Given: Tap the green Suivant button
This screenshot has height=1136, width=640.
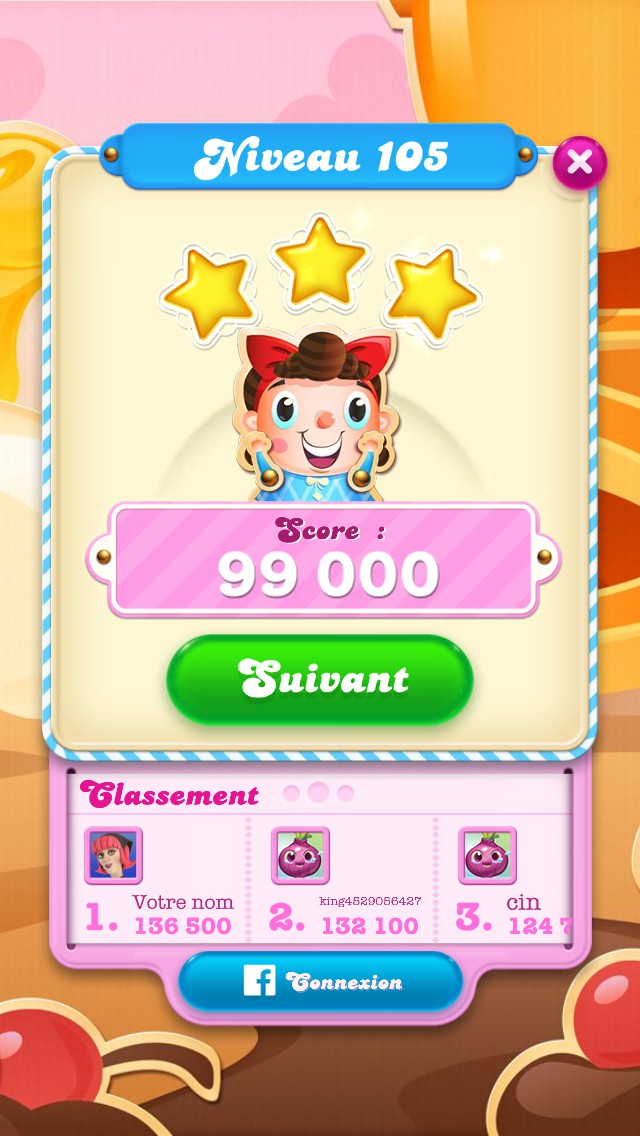Looking at the screenshot, I should 320,679.
